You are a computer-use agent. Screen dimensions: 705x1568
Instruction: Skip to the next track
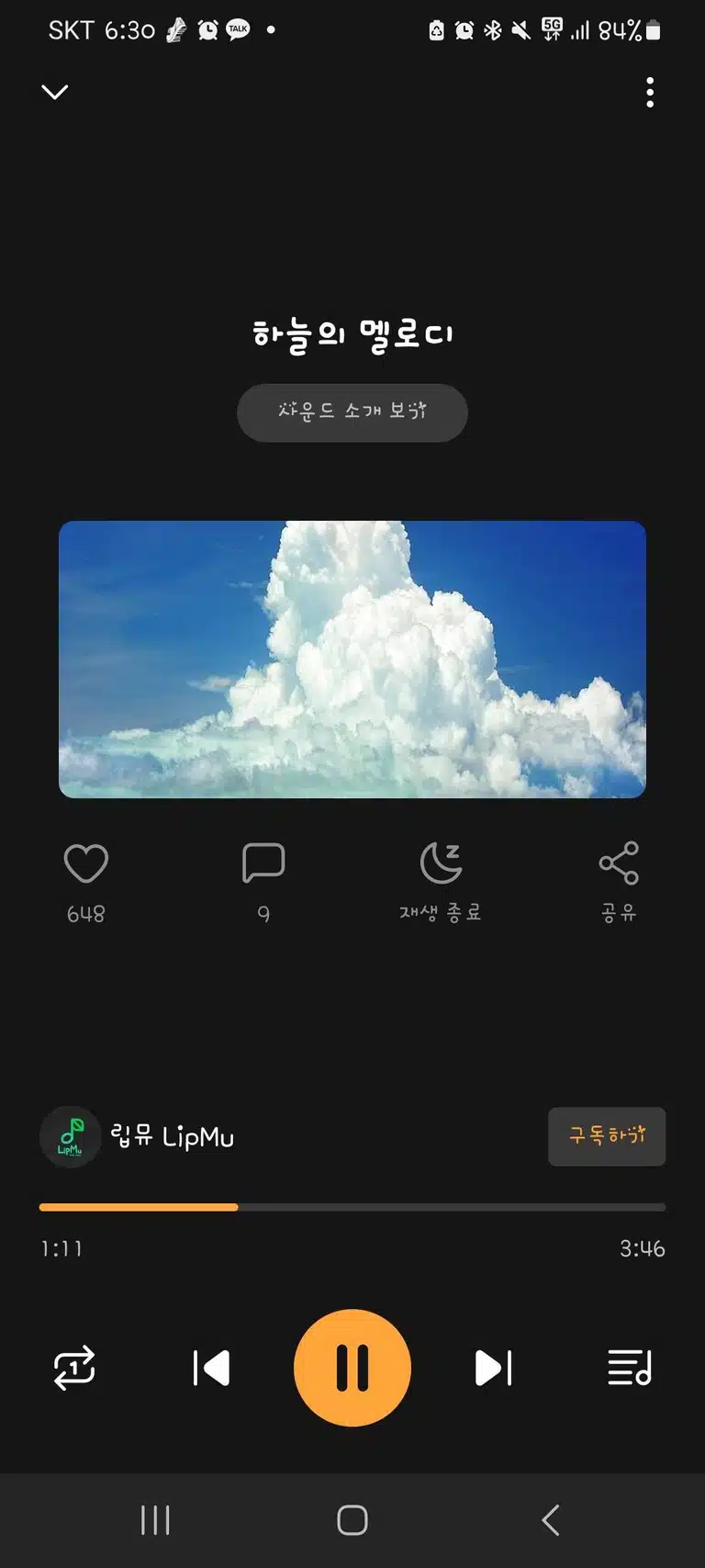494,1368
